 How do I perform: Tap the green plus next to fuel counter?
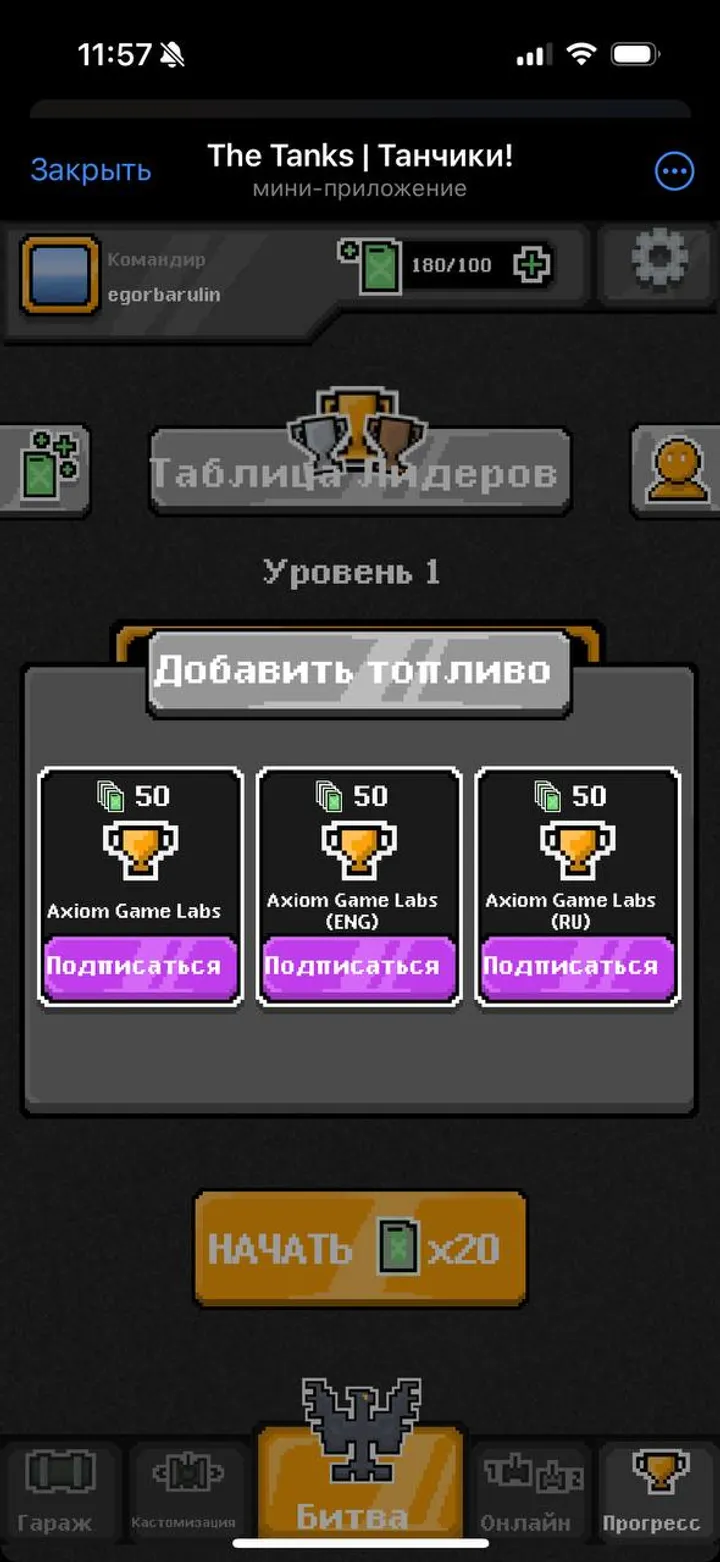tap(533, 265)
